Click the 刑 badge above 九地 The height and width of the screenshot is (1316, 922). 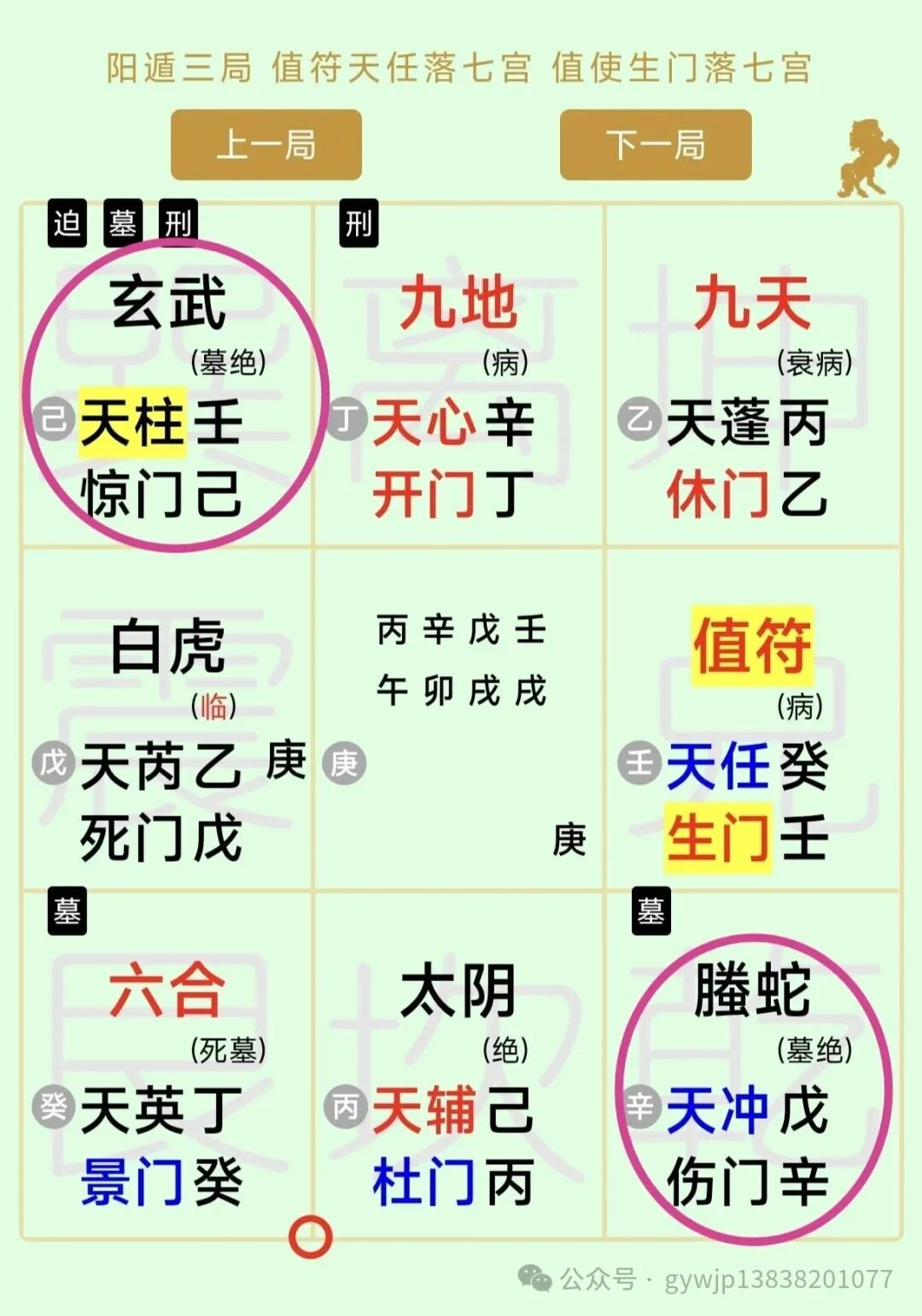tap(359, 222)
